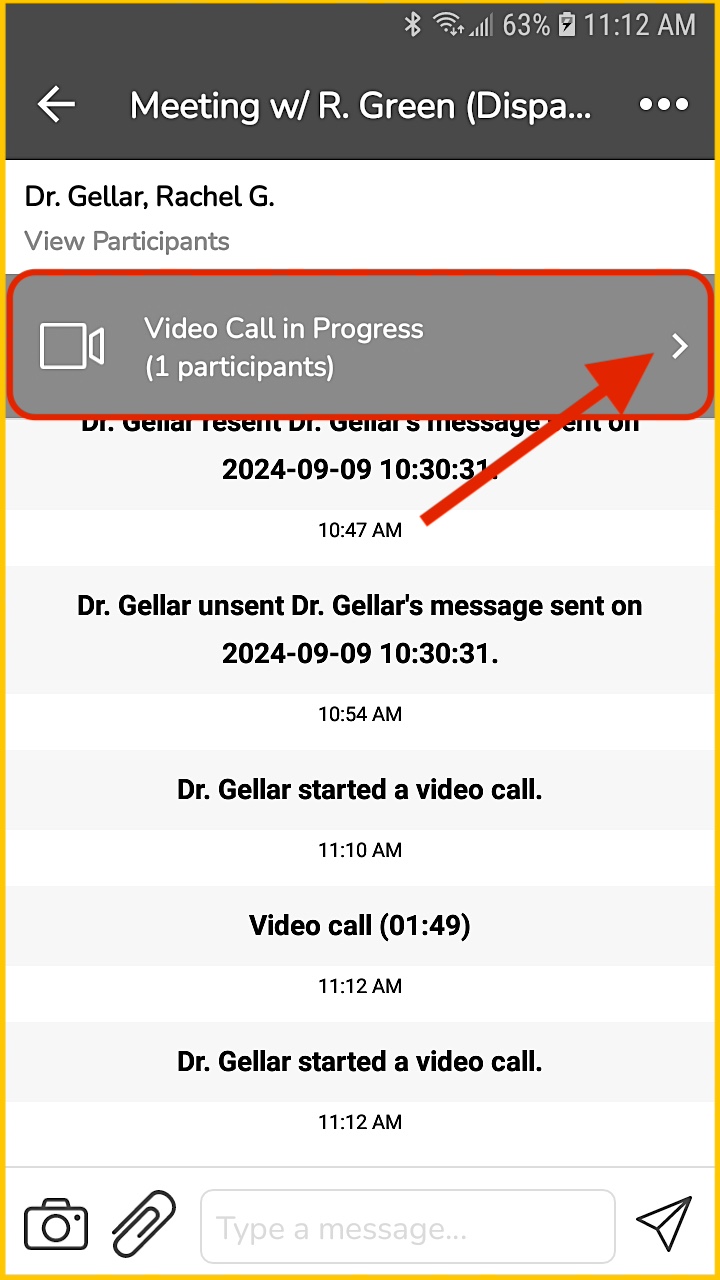This screenshot has height=1280, width=720.
Task: Attach a file with the paperclip
Action: point(143,1224)
